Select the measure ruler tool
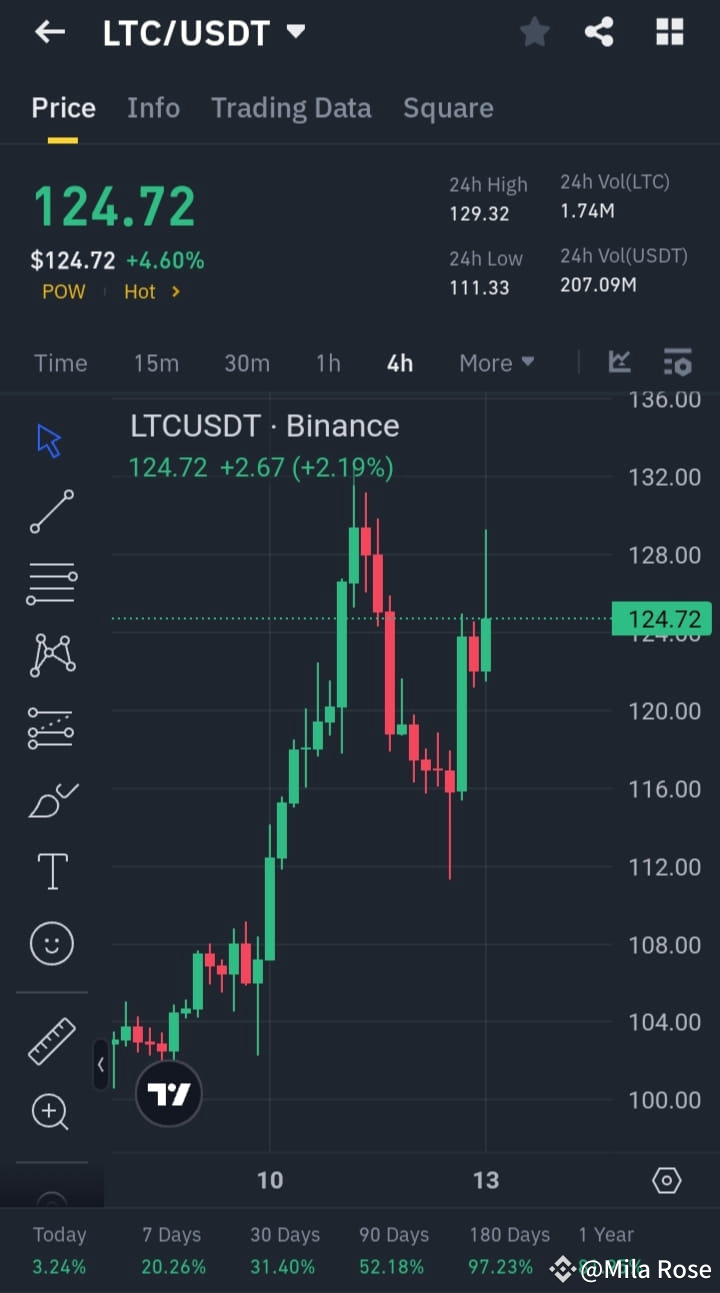 (50, 1040)
